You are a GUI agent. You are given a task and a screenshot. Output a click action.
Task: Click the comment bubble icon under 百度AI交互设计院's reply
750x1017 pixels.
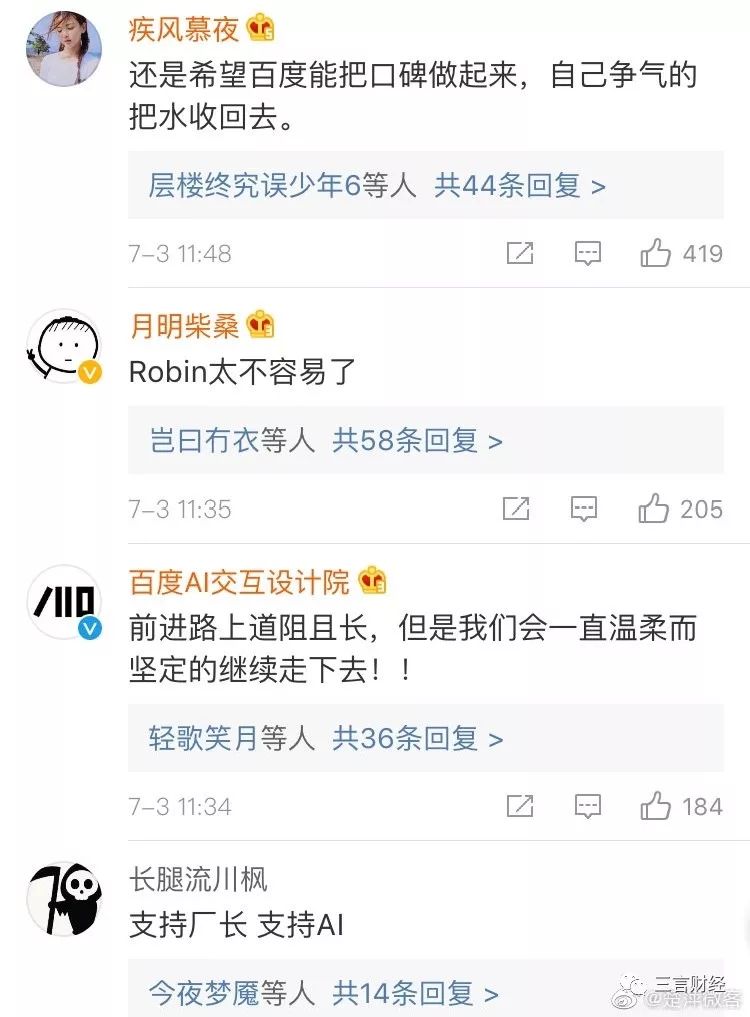(x=586, y=806)
